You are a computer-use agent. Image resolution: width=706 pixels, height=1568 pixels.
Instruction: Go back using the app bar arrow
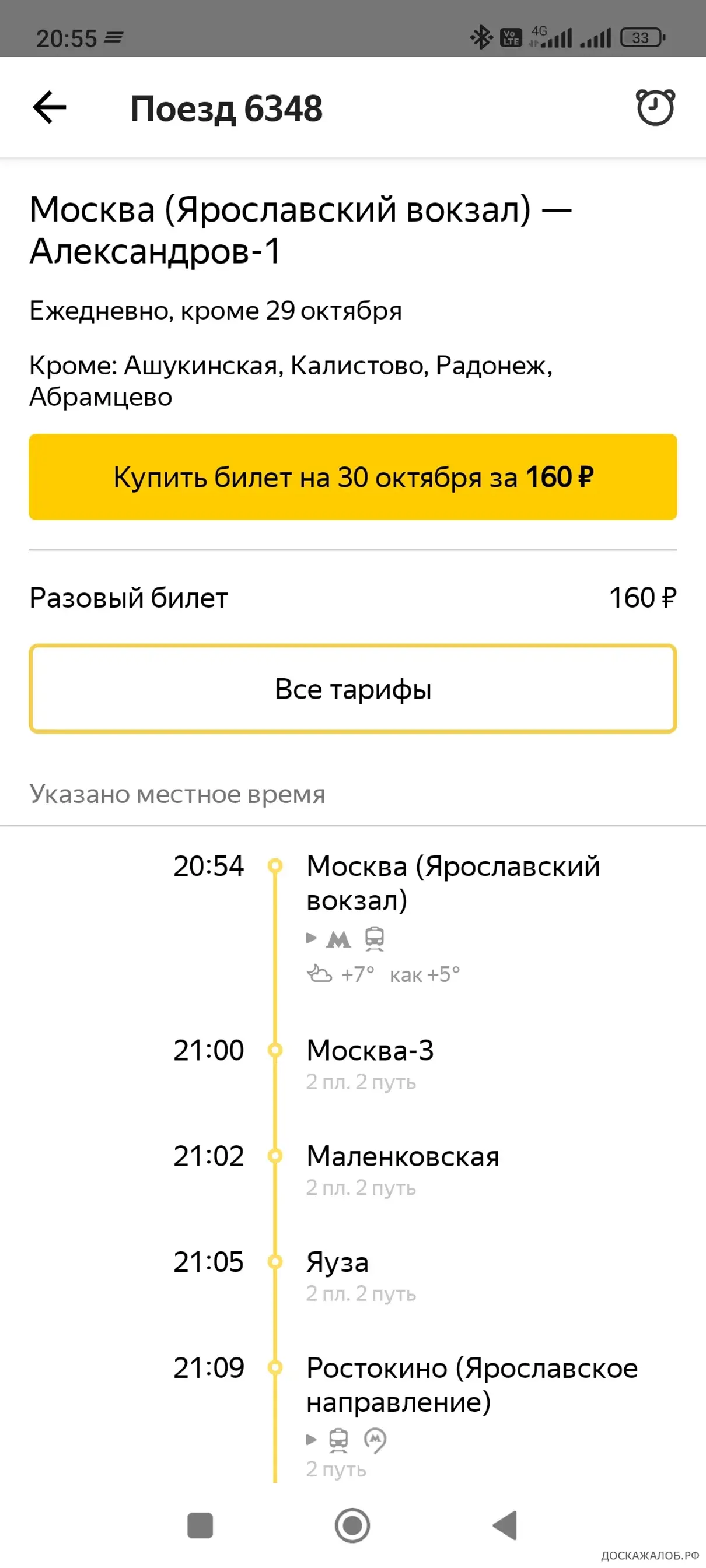tap(50, 108)
